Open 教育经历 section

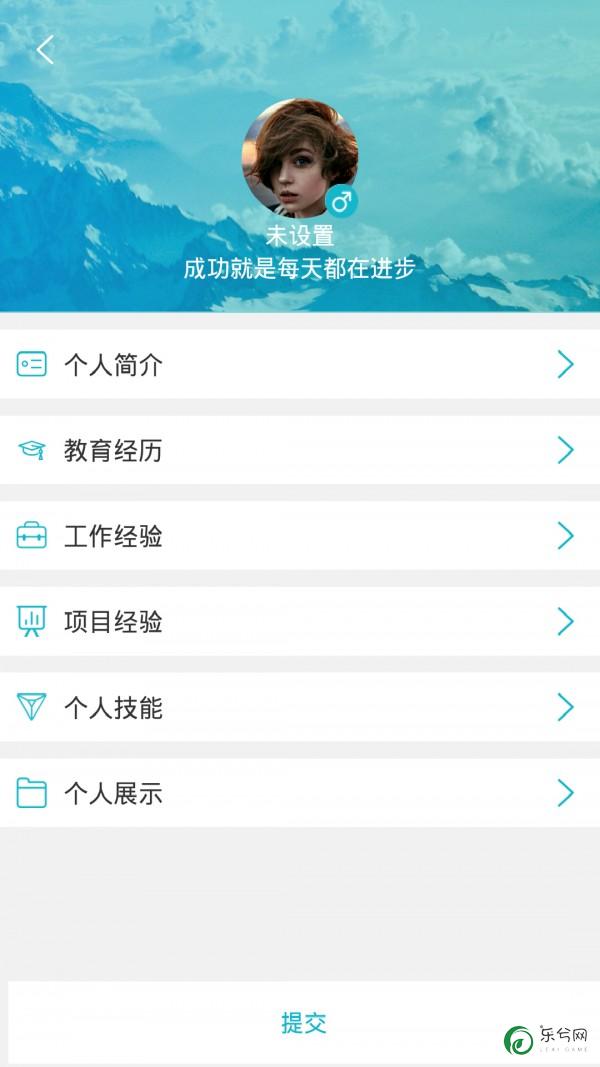pos(300,450)
